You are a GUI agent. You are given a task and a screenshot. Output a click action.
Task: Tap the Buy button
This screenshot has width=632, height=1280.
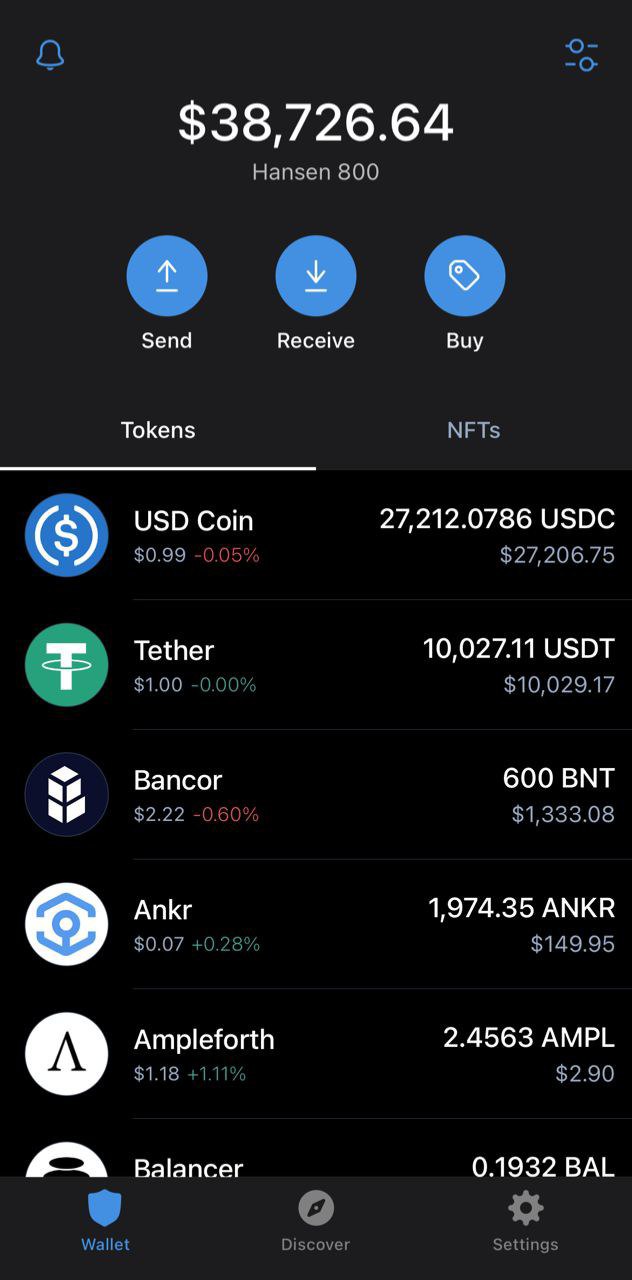[x=464, y=276]
